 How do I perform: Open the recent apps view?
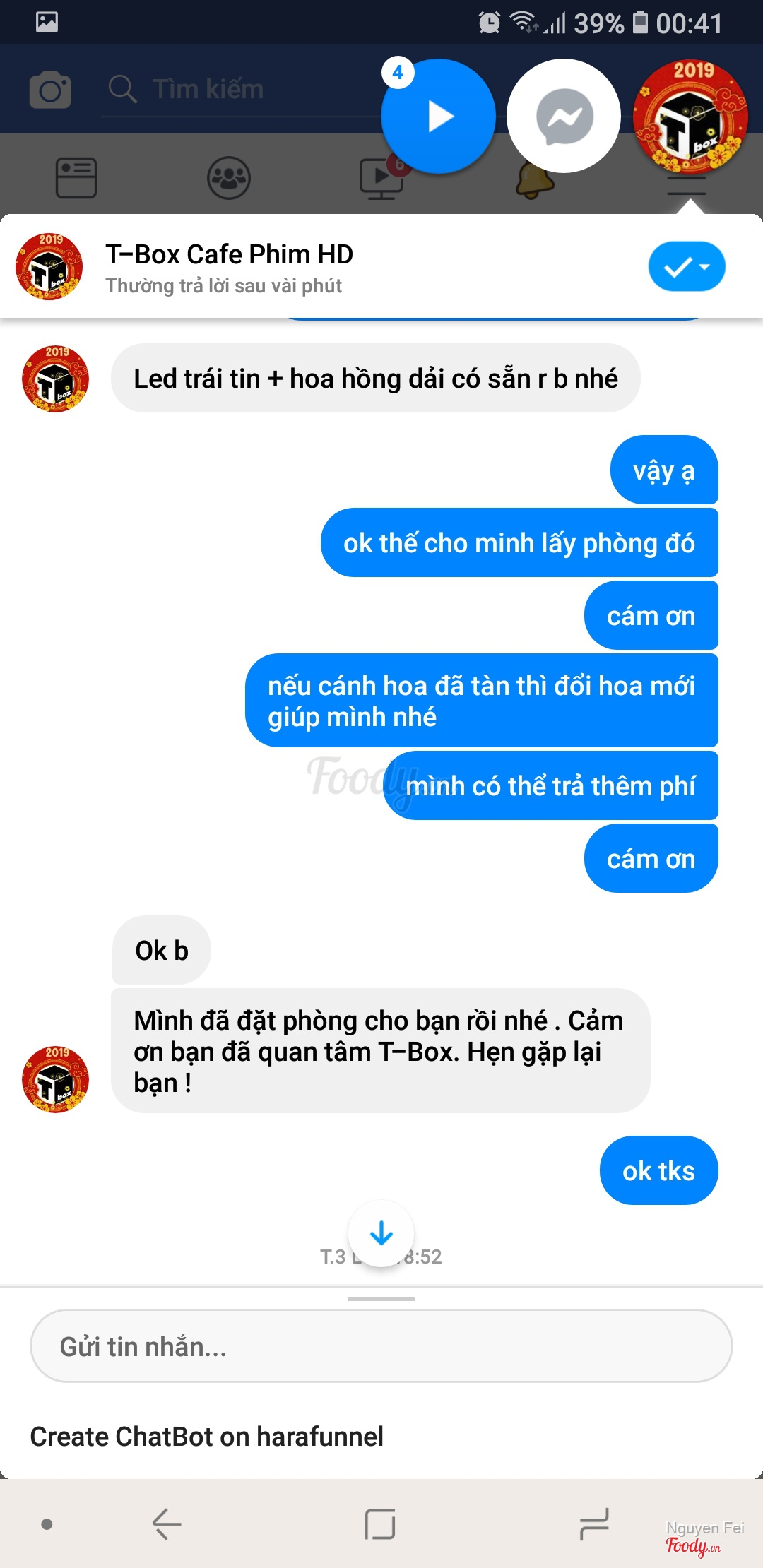(x=593, y=1524)
